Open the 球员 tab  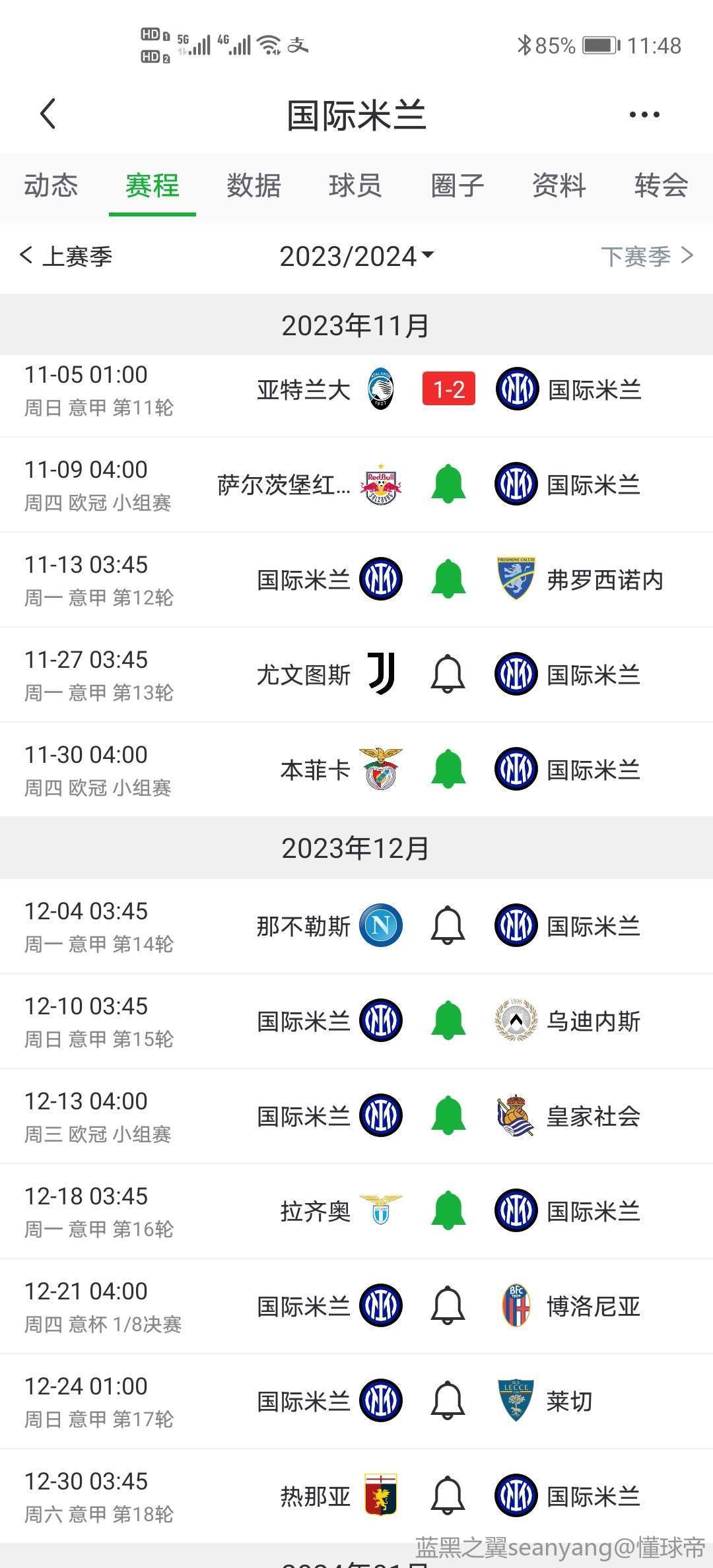coord(356,185)
